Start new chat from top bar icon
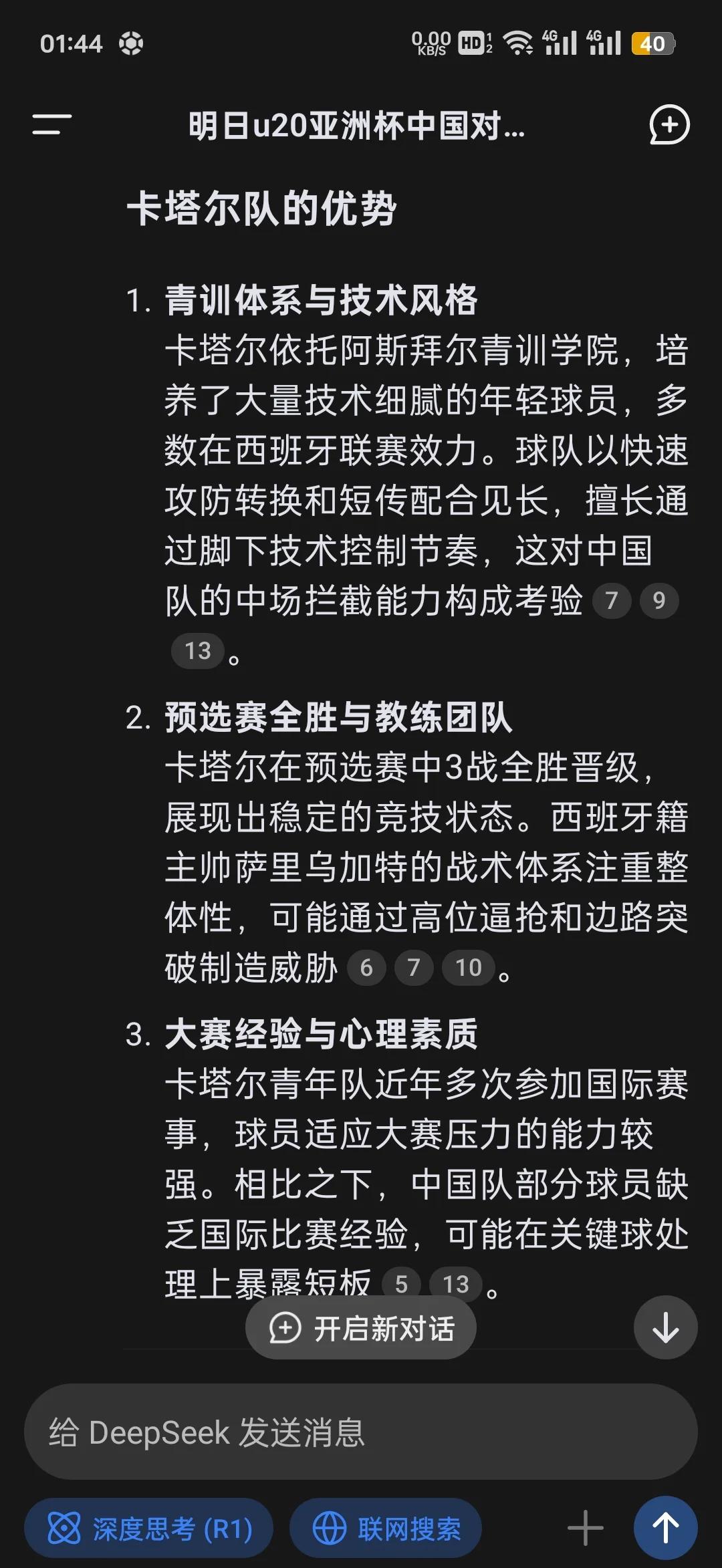Image resolution: width=722 pixels, height=1568 pixels. 669,124
